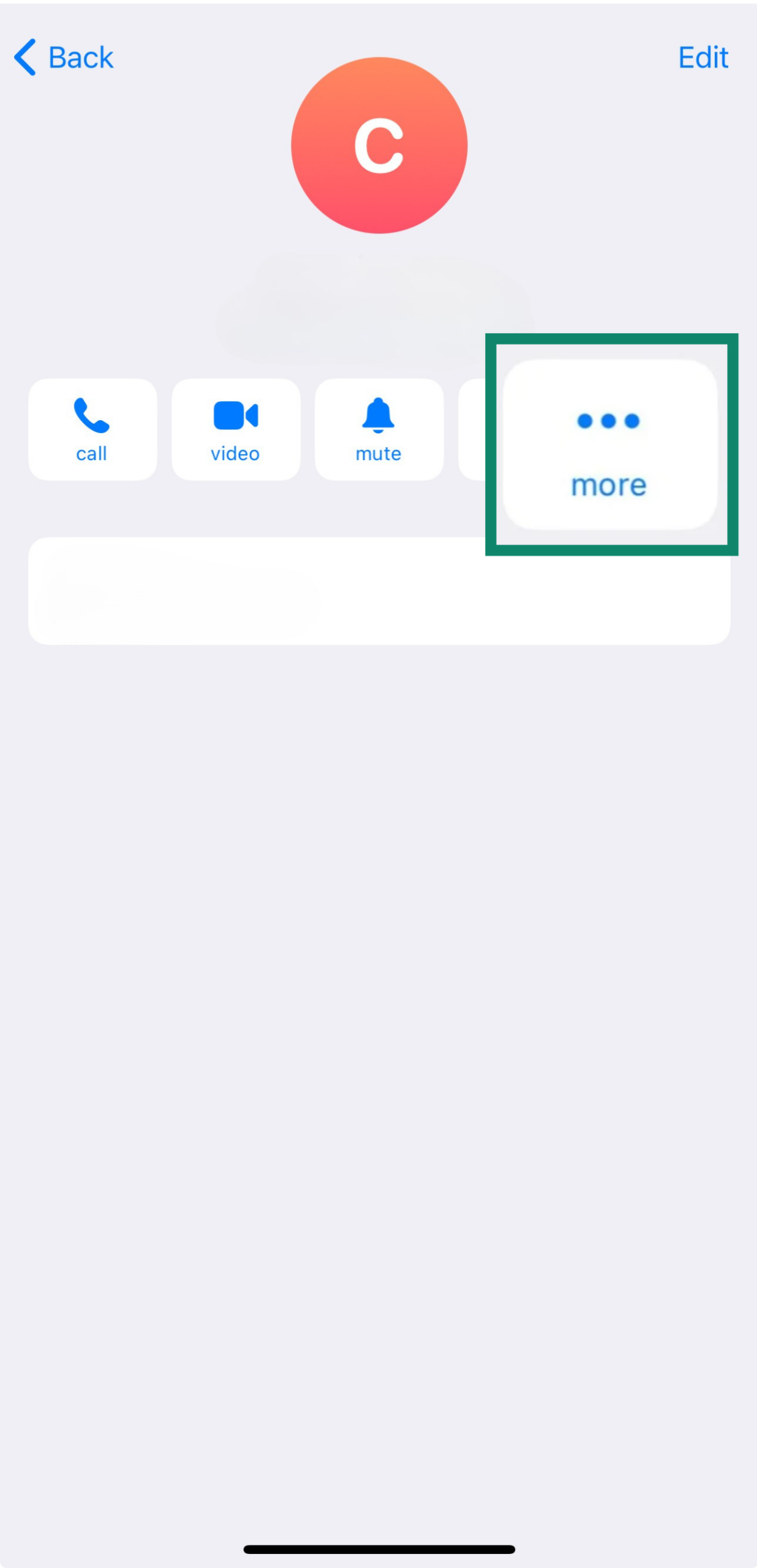The image size is (757, 1568).
Task: Mute notifications for this contact
Action: [378, 429]
